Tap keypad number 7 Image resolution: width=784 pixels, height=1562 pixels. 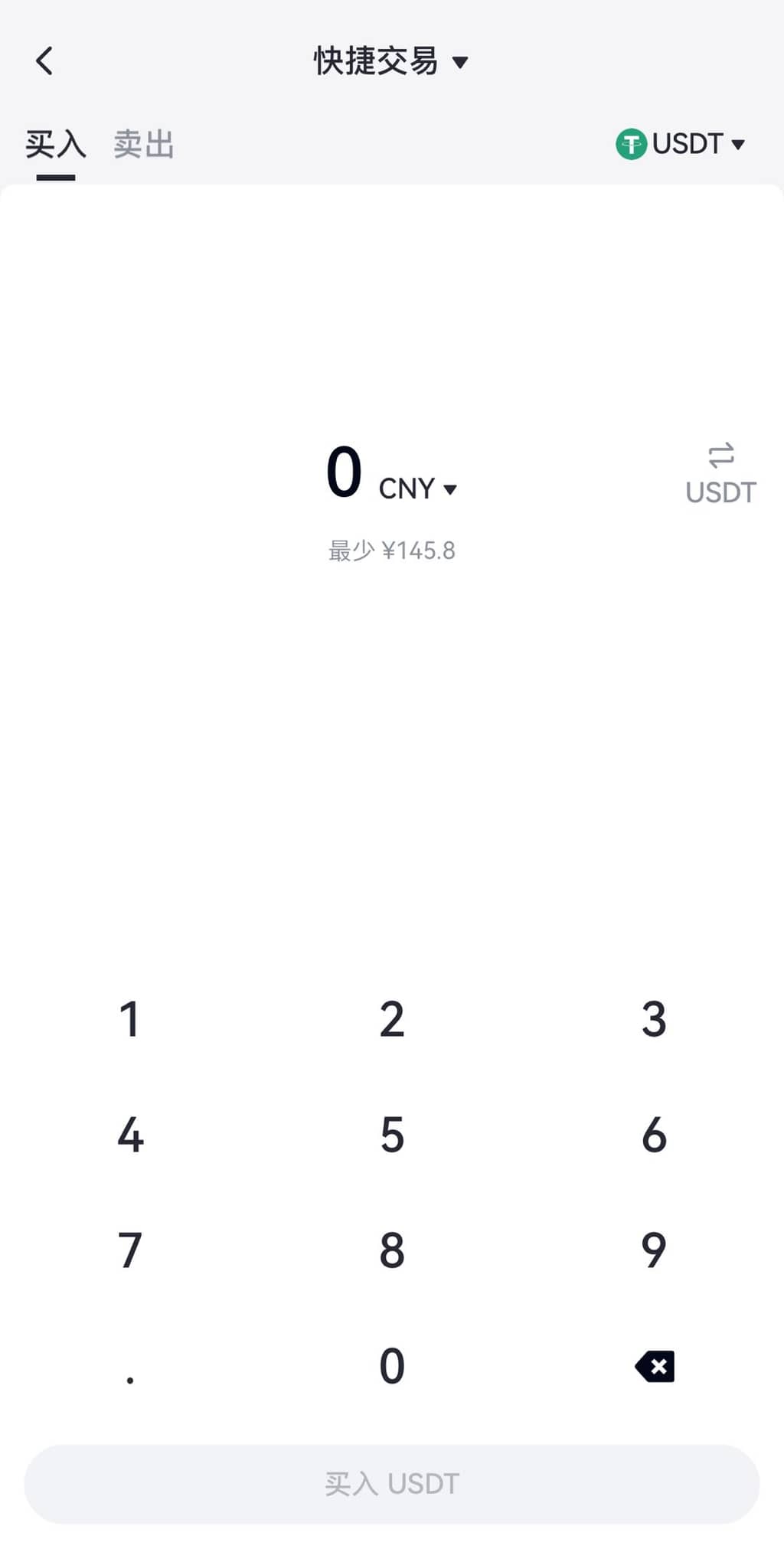coord(129,1250)
